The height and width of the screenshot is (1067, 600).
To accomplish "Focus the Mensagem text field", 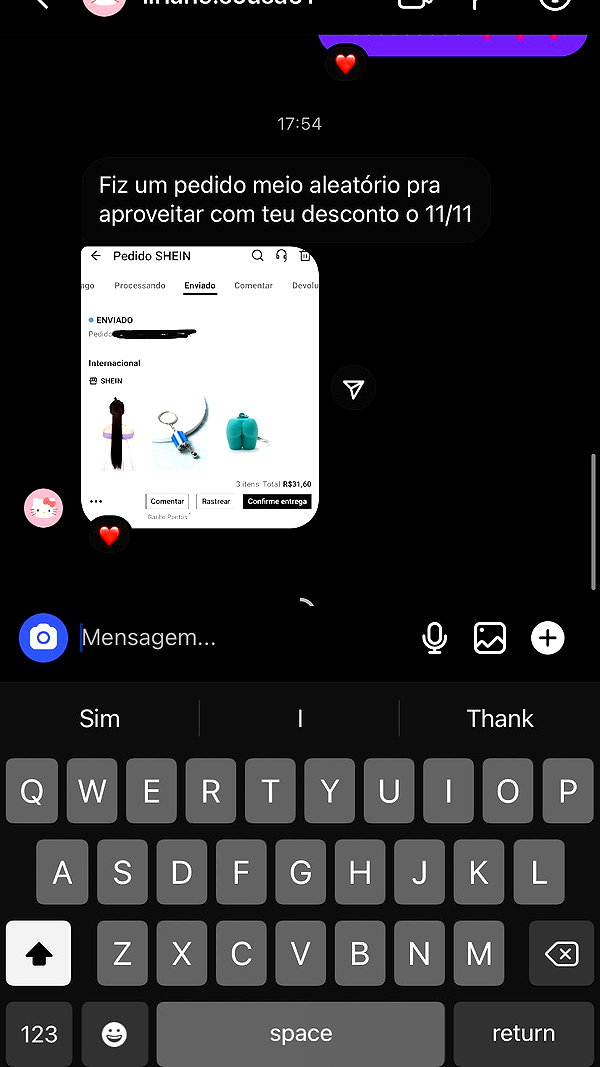I will 245,638.
